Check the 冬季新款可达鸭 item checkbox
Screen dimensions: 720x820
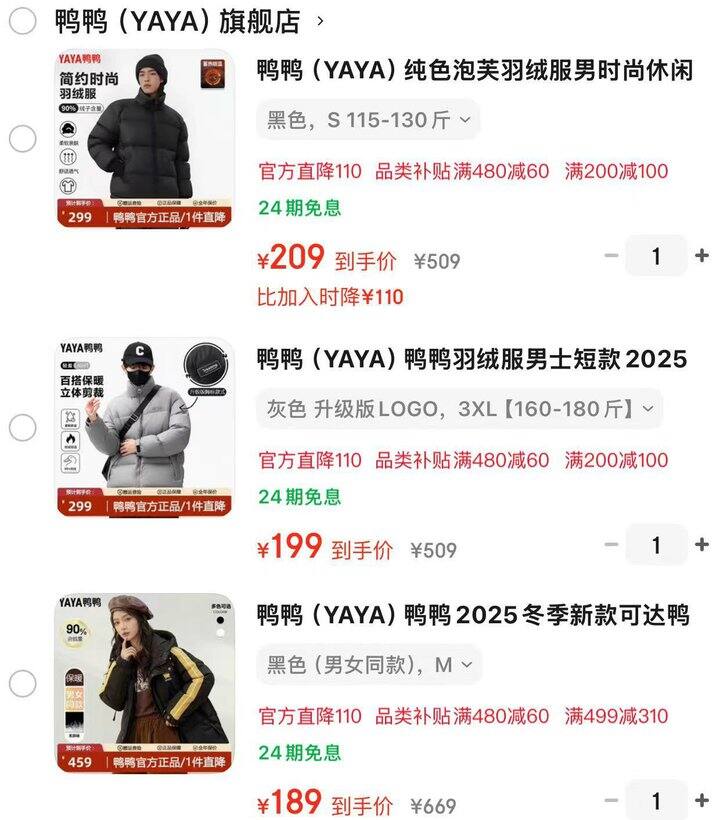[x=23, y=684]
